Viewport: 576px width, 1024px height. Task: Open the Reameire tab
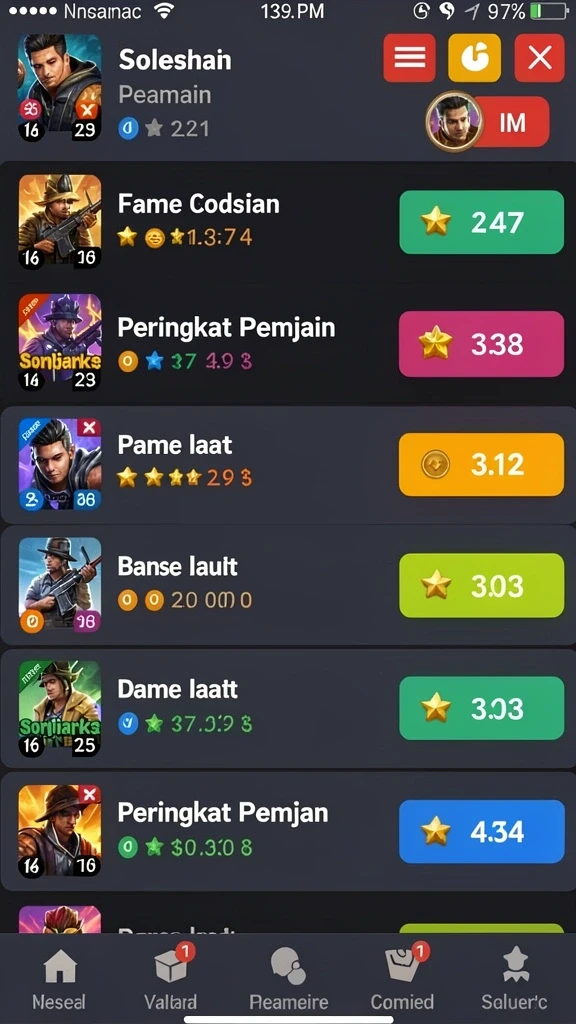289,978
